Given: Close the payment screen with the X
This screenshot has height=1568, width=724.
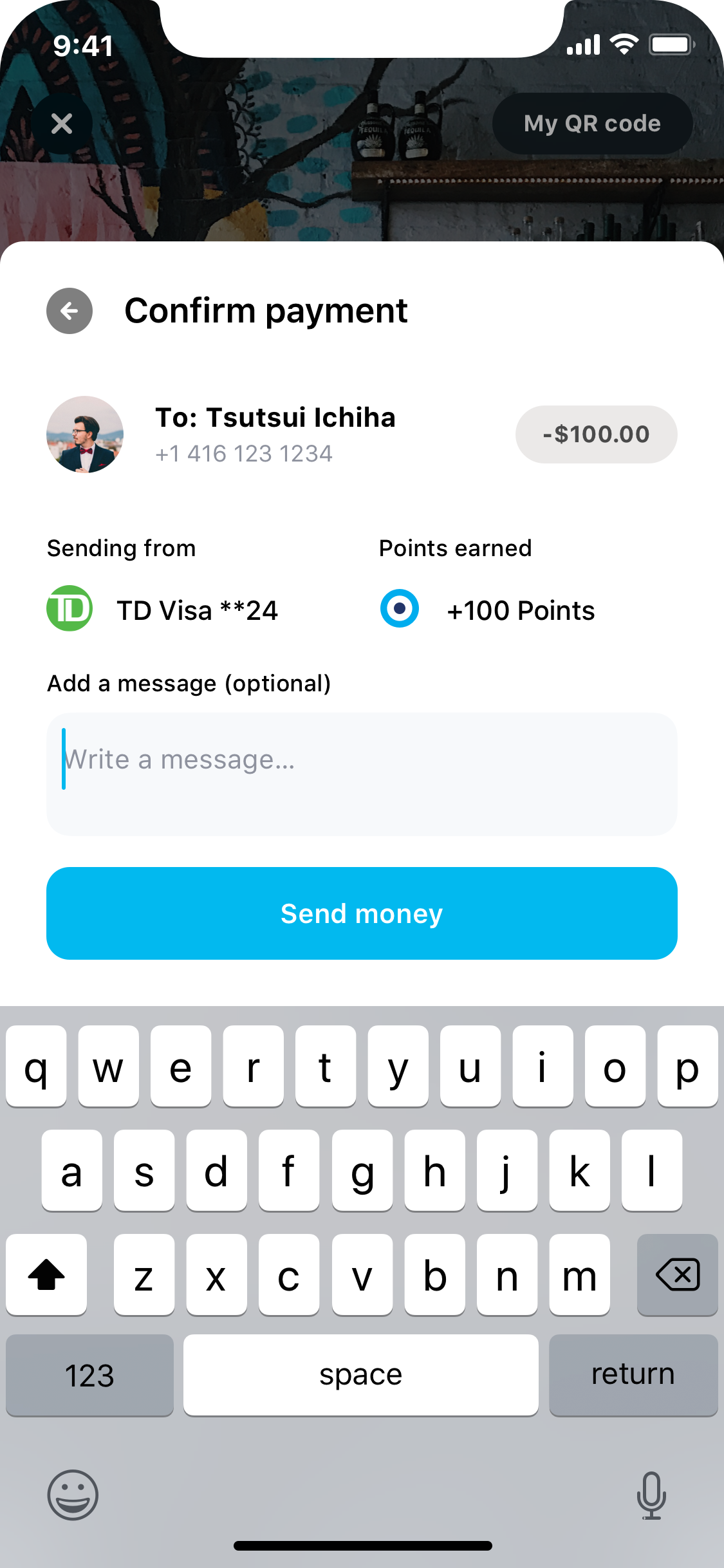Looking at the screenshot, I should pos(62,123).
